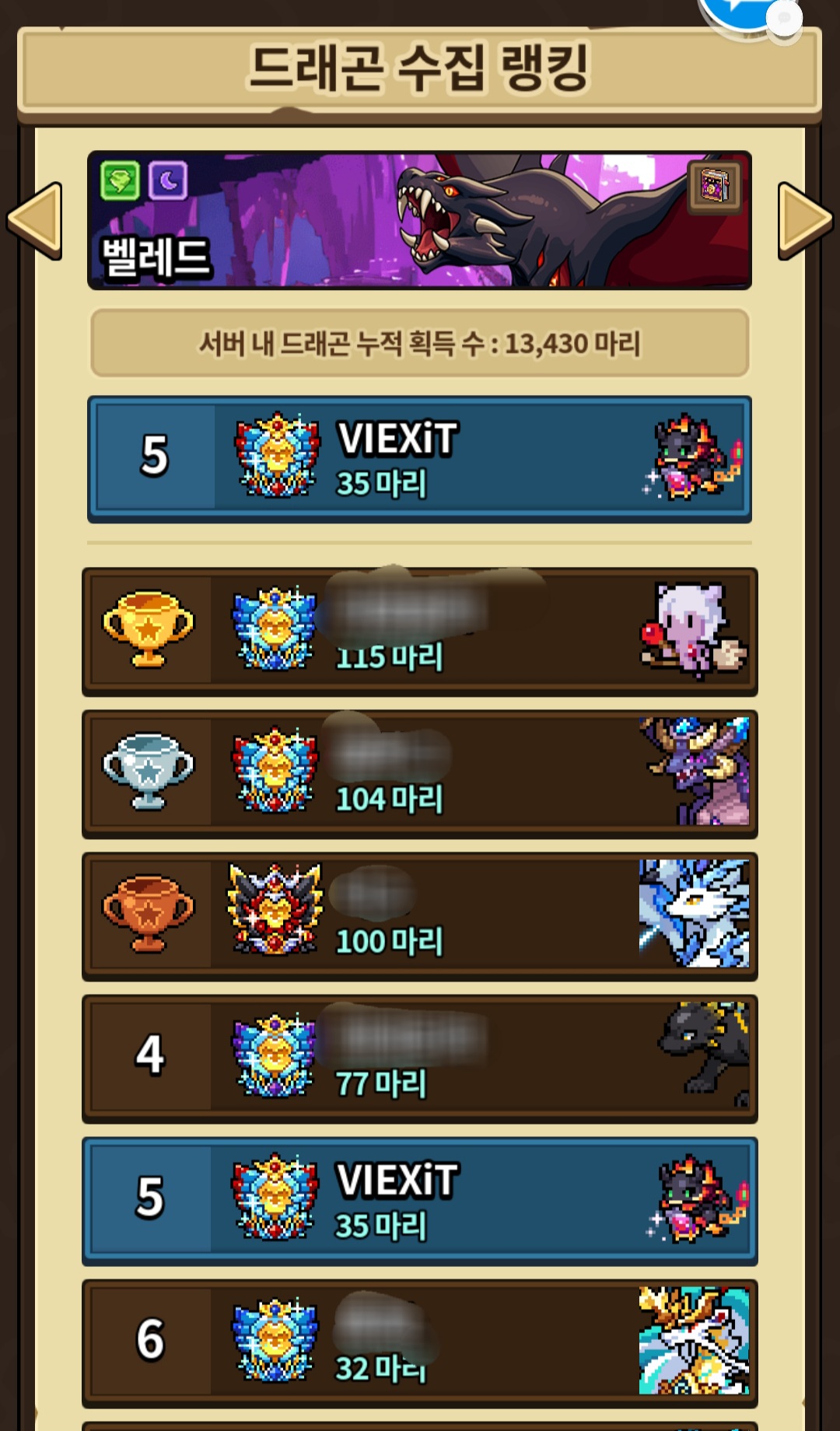
Task: Open the rank 4 player with 77마리
Action: pyautogui.click(x=420, y=1058)
